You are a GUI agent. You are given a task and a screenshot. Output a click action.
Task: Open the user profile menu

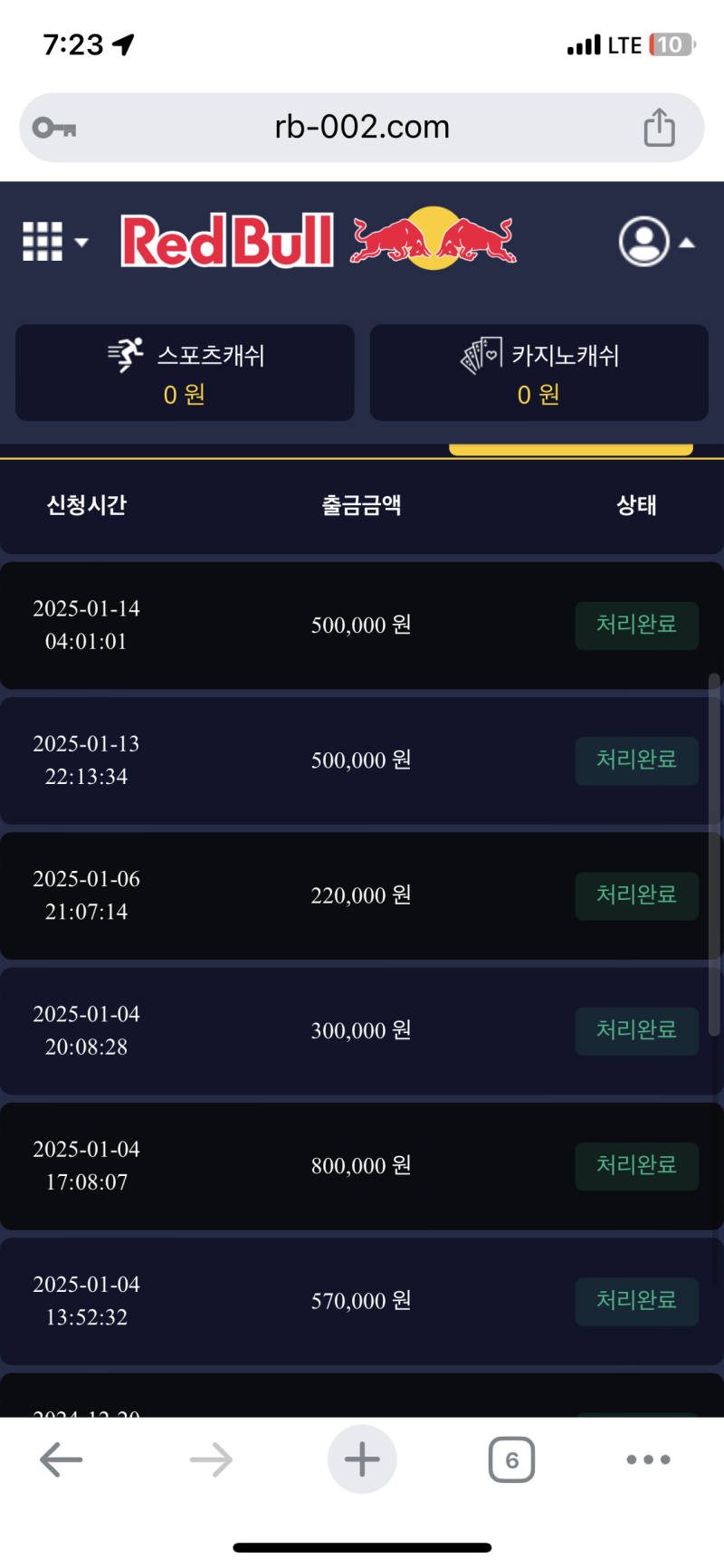click(x=654, y=242)
